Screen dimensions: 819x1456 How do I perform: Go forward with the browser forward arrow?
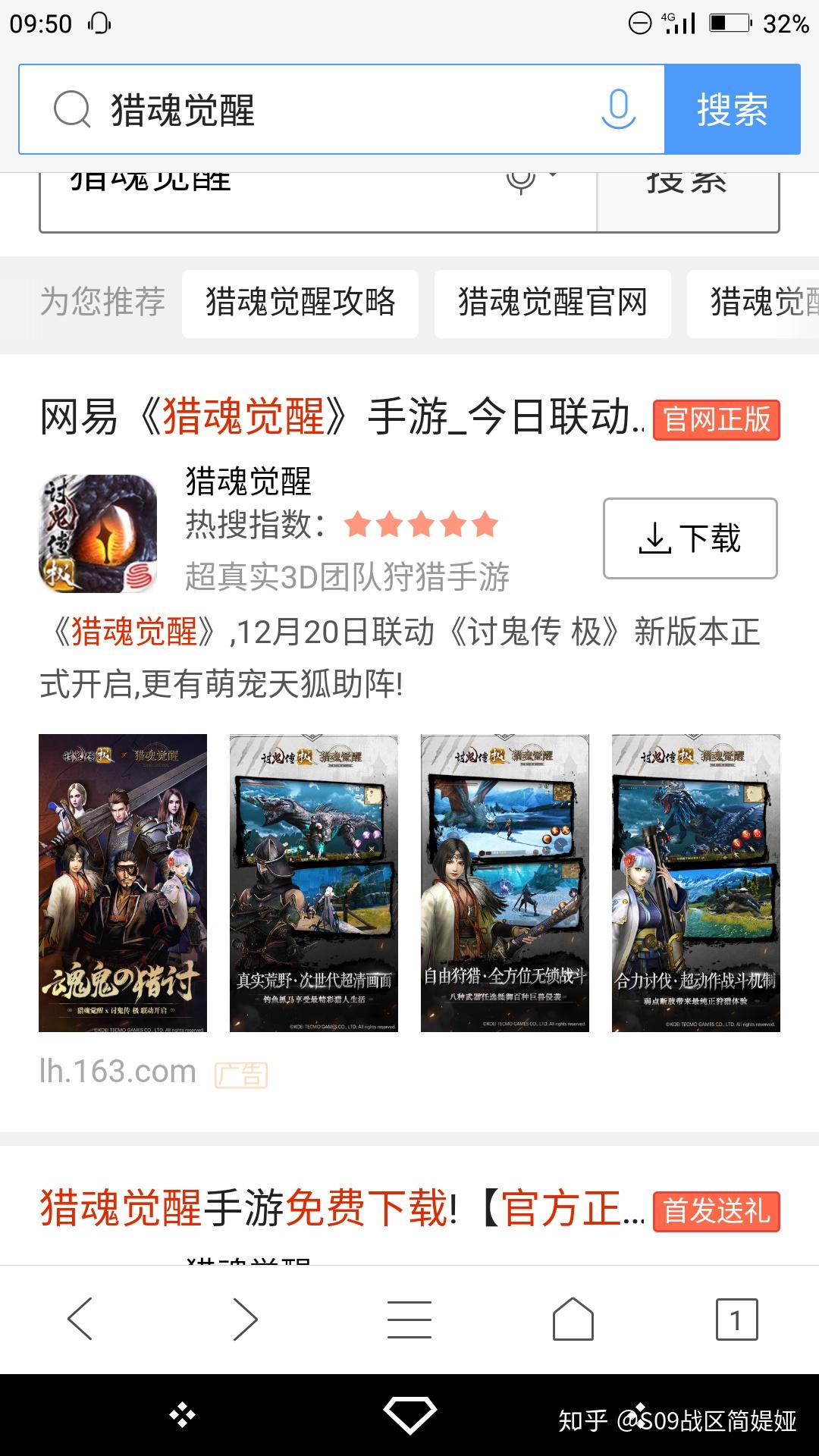coord(245,1319)
